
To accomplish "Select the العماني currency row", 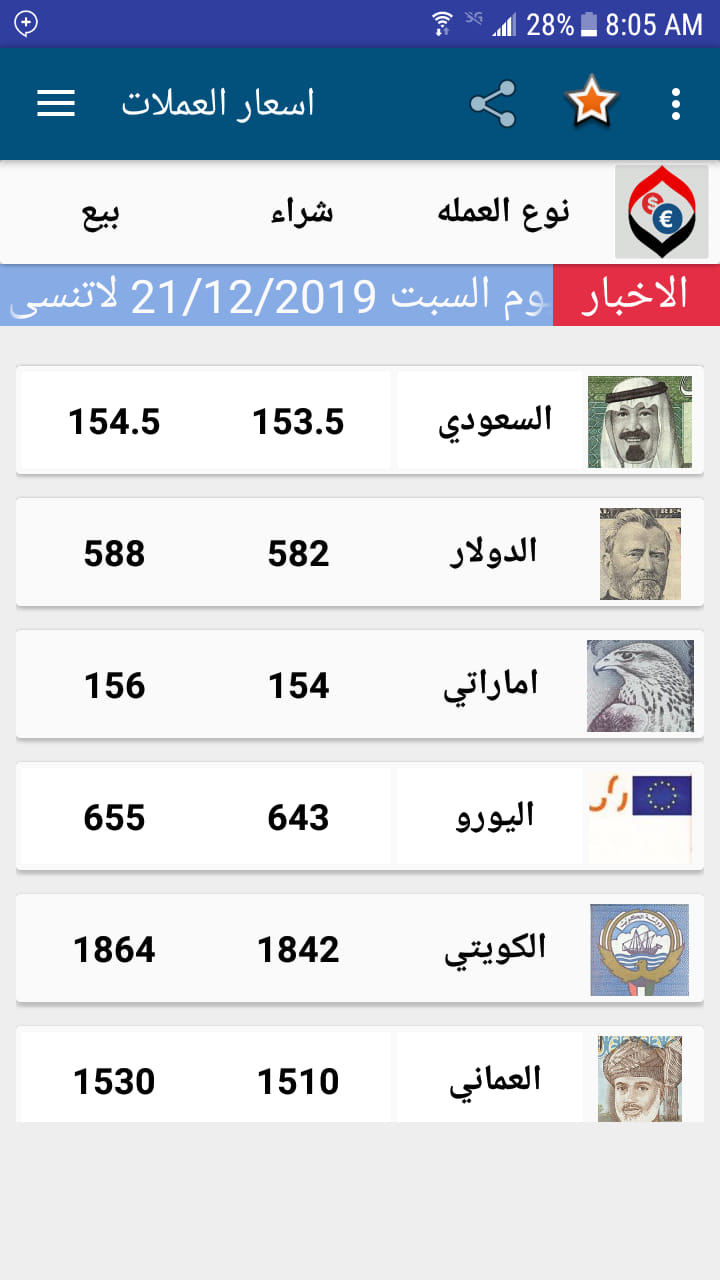I will pyautogui.click(x=360, y=1074).
